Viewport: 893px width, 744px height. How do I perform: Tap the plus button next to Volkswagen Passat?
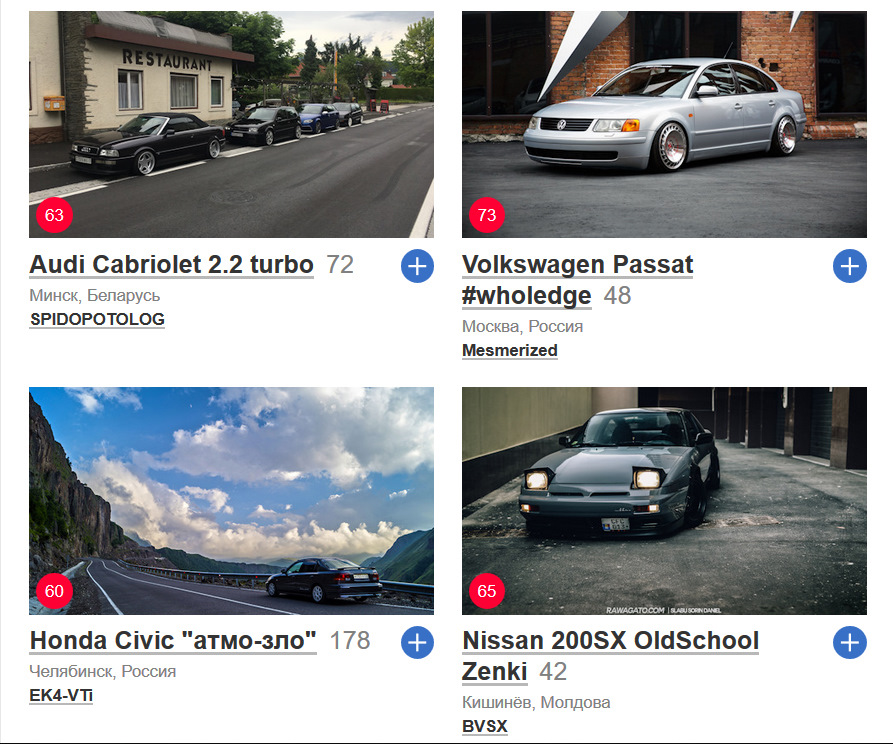tap(849, 266)
